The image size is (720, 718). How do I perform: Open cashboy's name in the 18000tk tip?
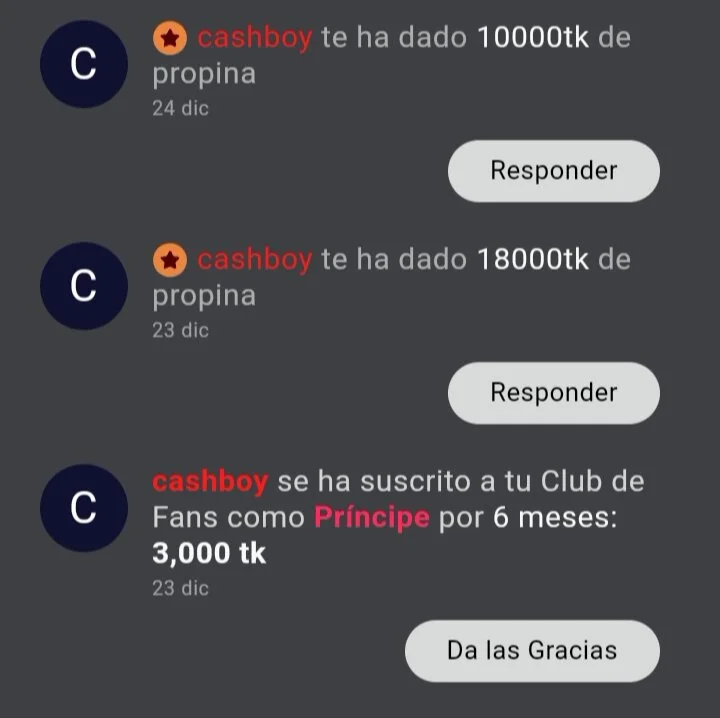click(x=254, y=260)
